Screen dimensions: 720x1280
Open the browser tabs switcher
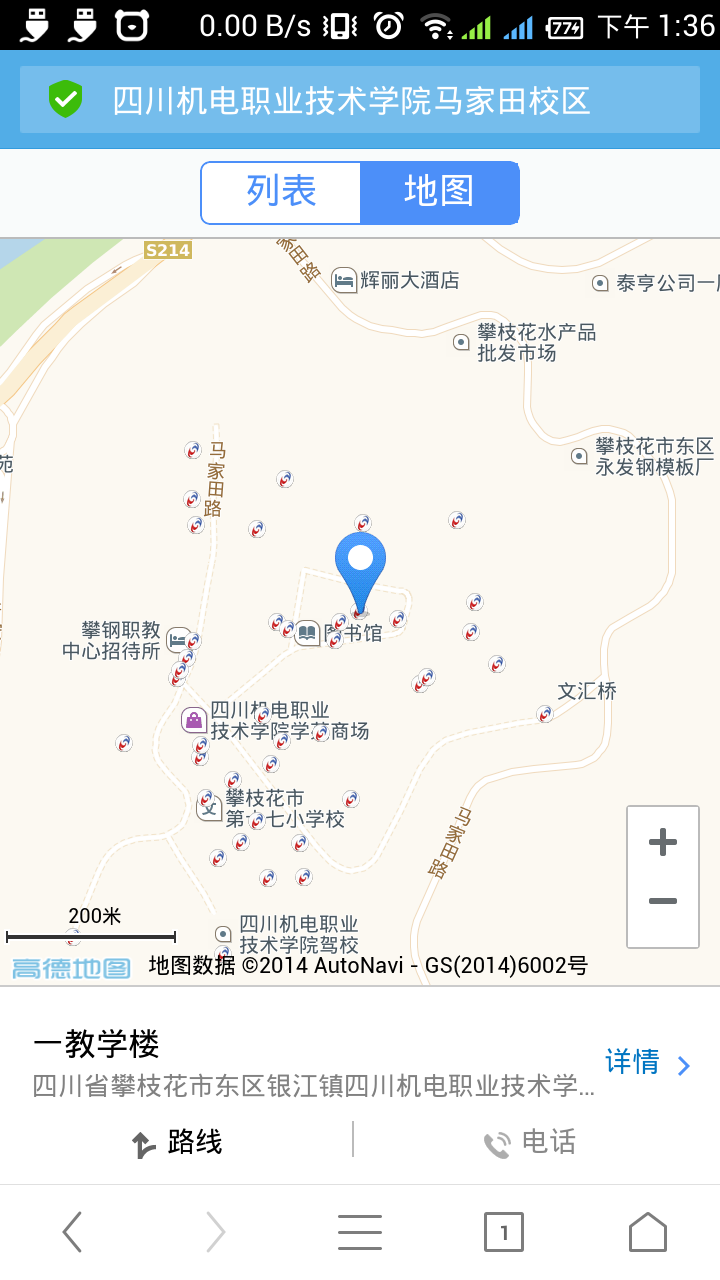coord(504,1232)
